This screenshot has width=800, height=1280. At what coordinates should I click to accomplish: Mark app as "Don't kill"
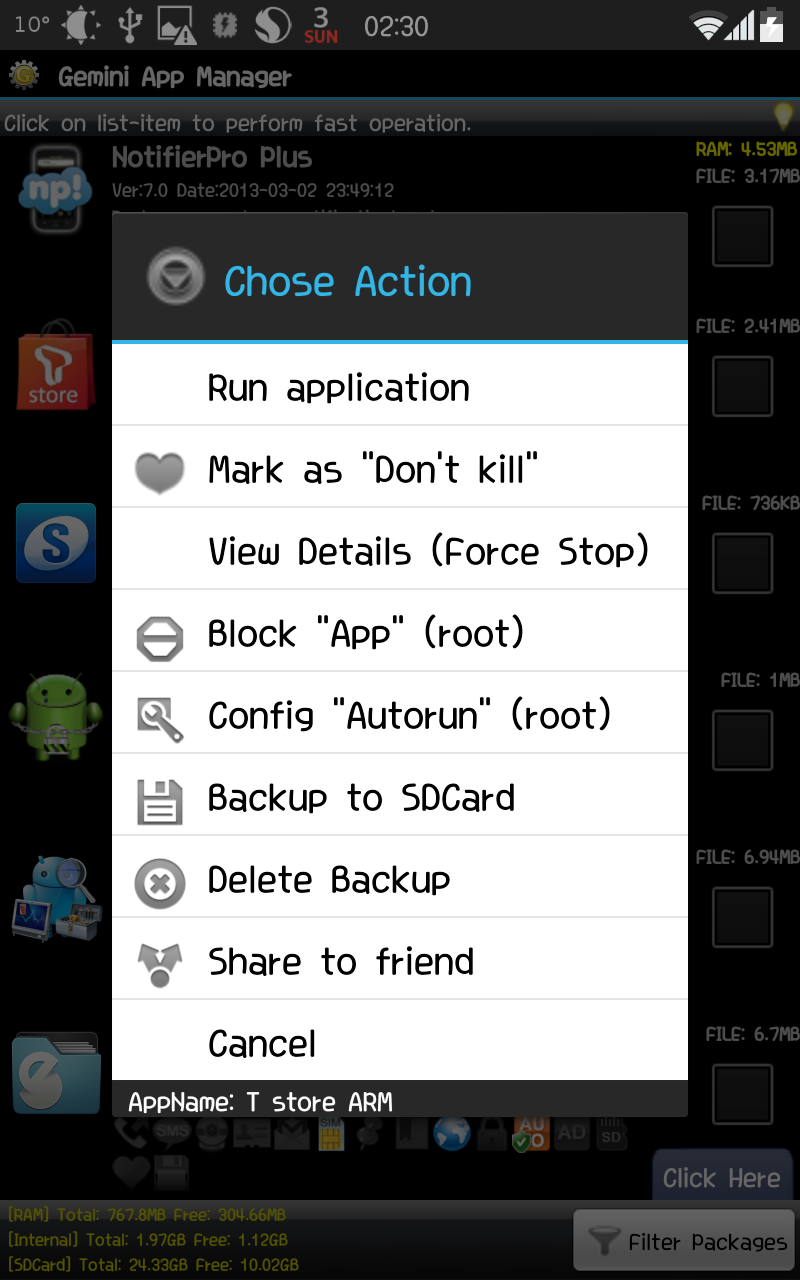coord(399,469)
